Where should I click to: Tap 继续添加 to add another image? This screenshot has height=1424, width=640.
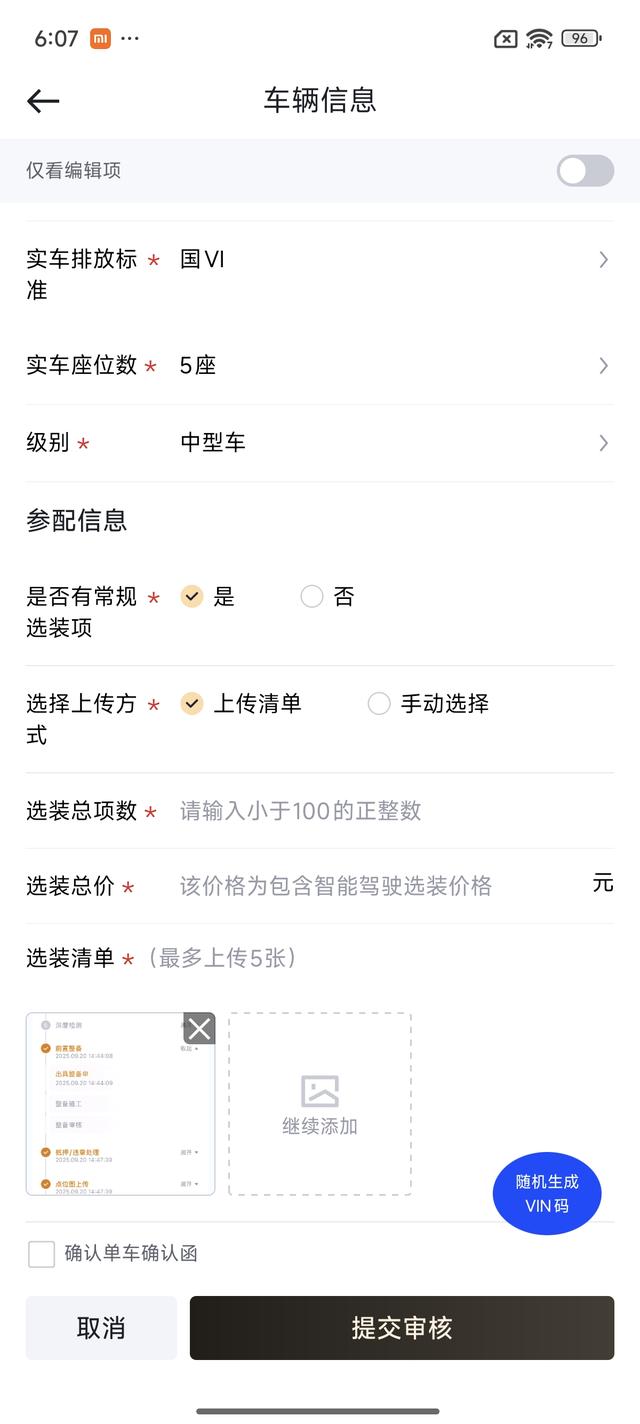coord(320,1104)
